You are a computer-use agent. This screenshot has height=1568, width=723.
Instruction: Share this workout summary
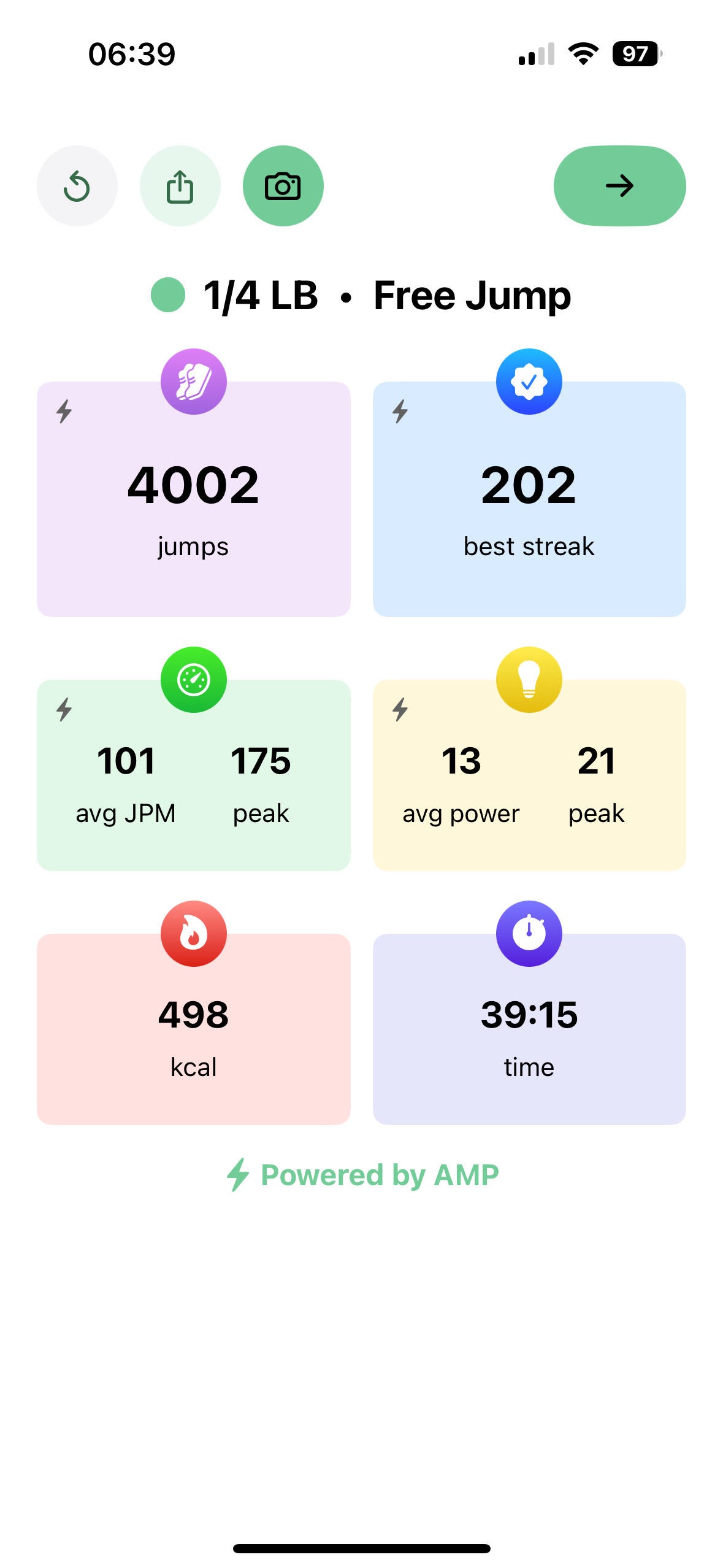[x=180, y=186]
